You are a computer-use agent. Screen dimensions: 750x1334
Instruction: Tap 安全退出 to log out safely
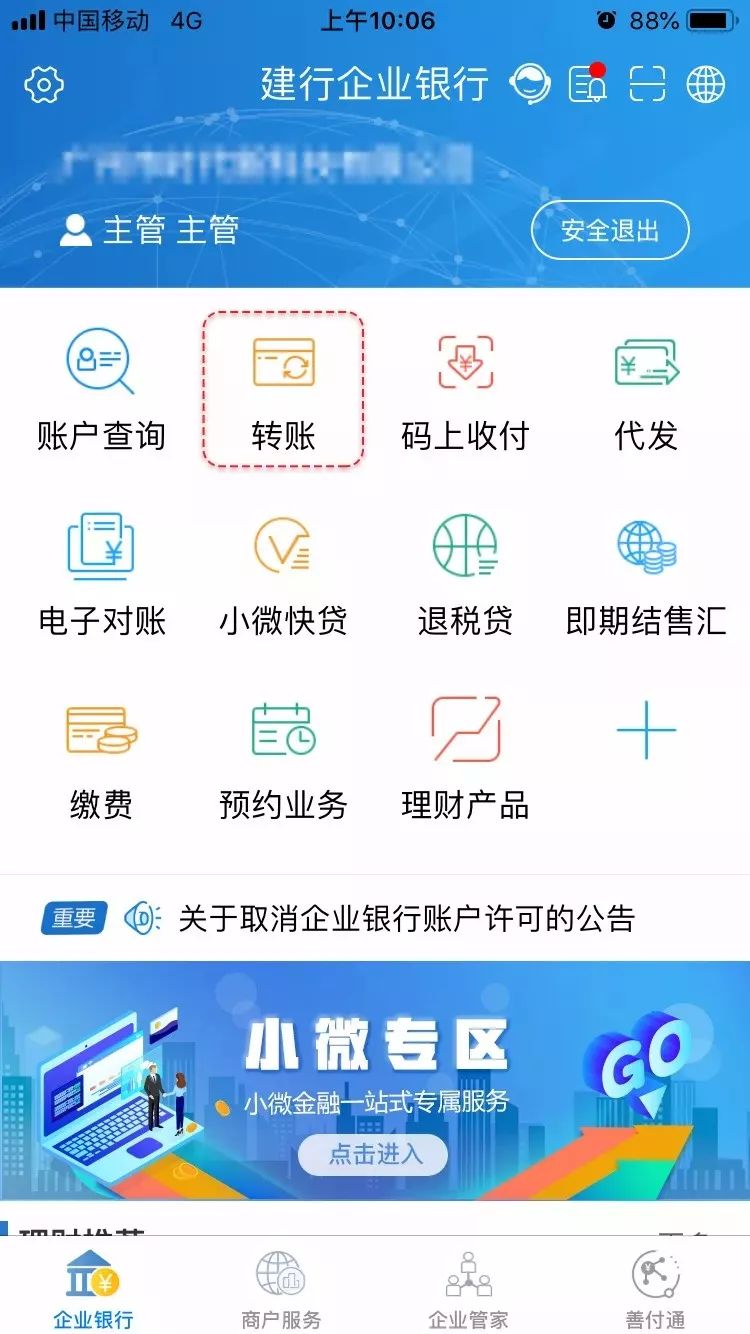tap(610, 231)
